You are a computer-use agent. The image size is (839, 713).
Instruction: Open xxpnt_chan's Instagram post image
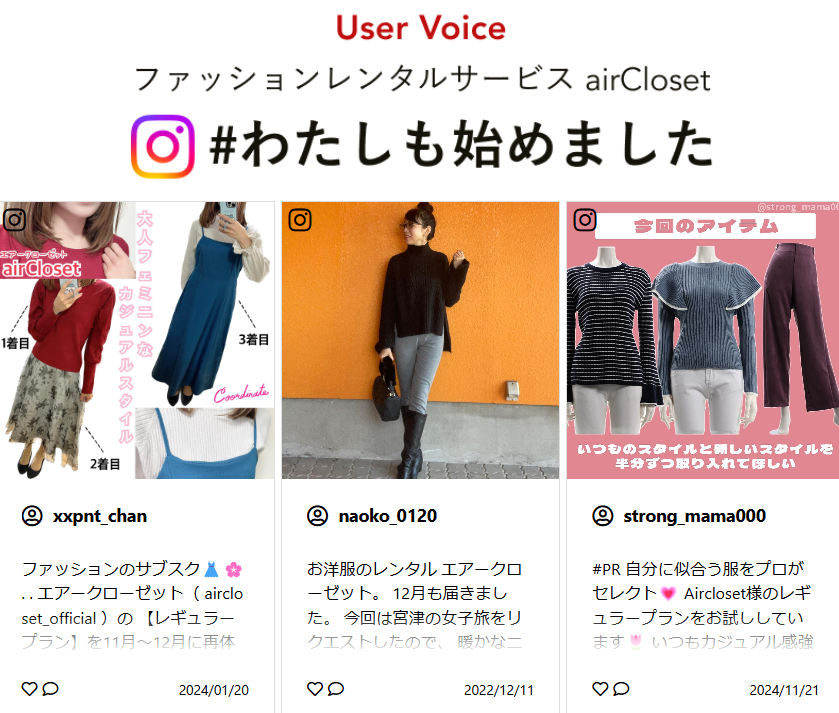pos(137,340)
